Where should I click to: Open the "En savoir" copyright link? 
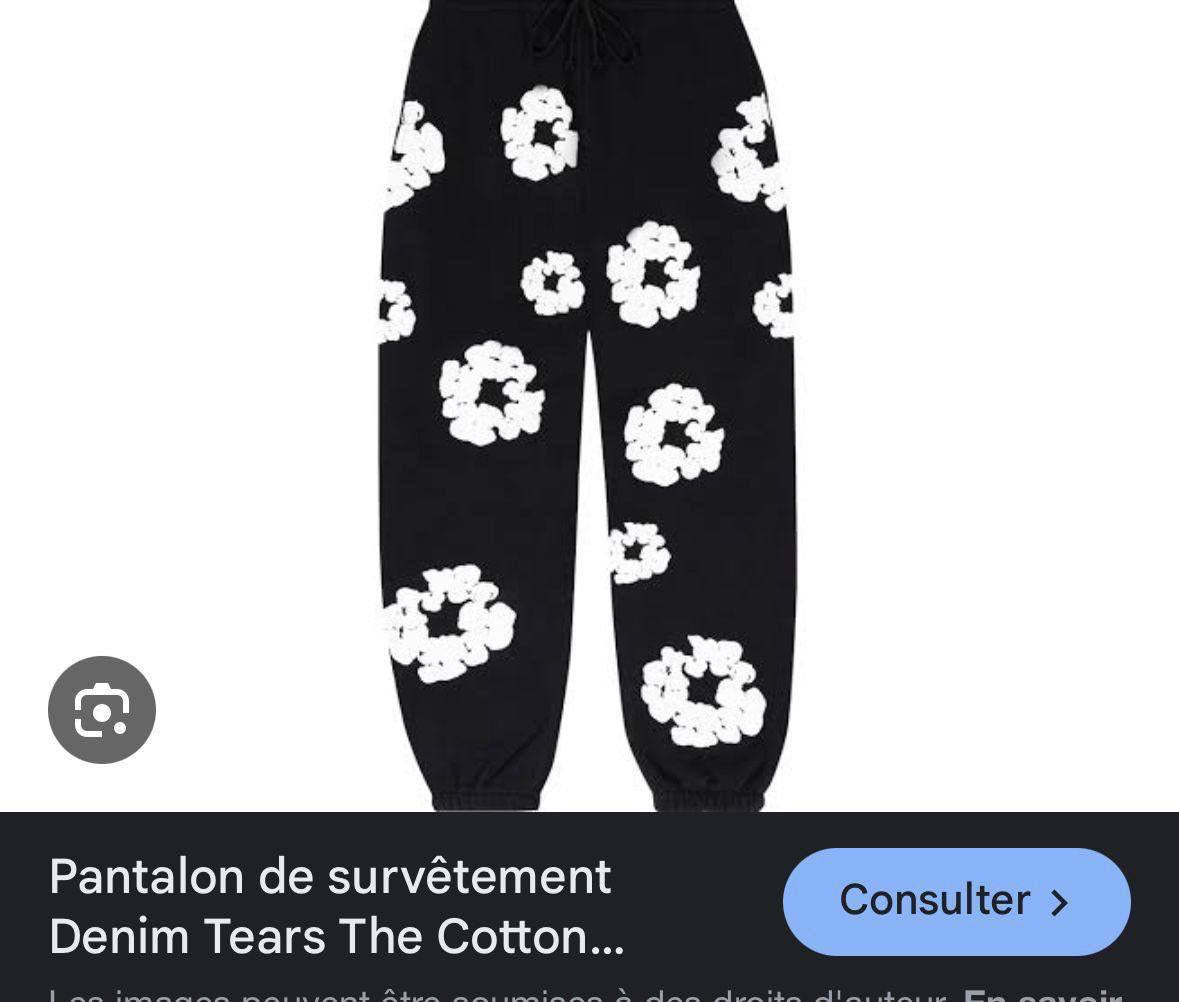(x=1042, y=995)
